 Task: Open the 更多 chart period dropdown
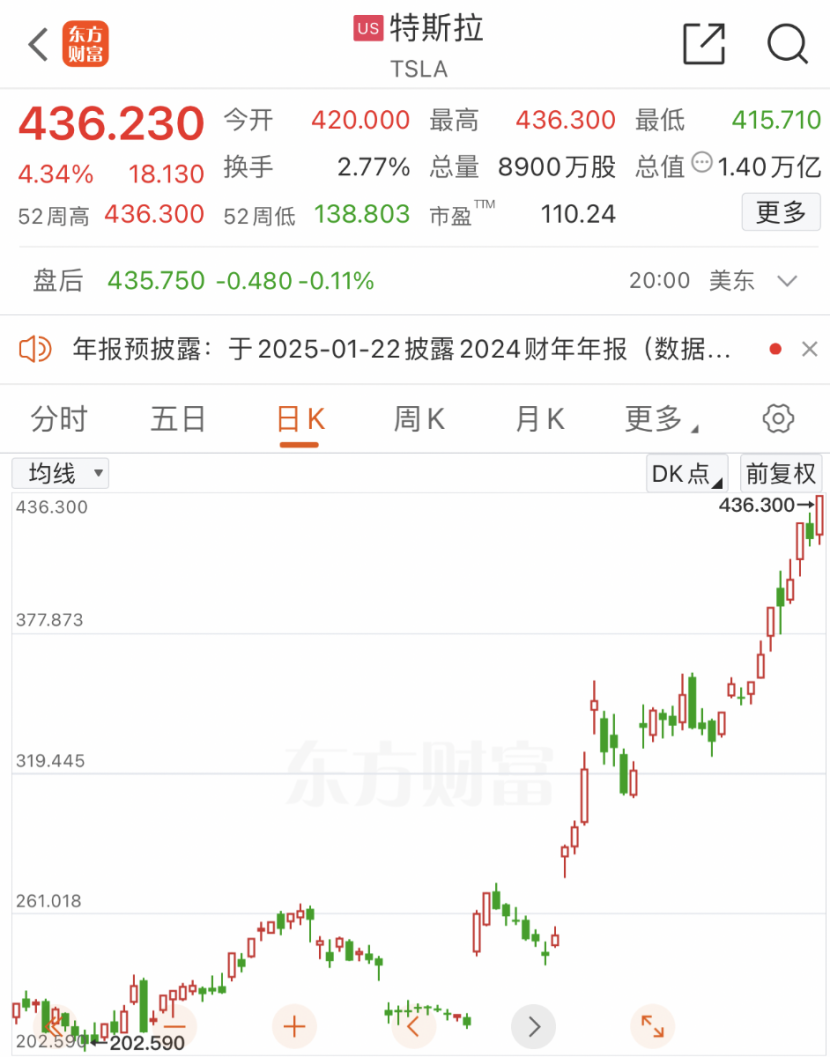tap(660, 419)
